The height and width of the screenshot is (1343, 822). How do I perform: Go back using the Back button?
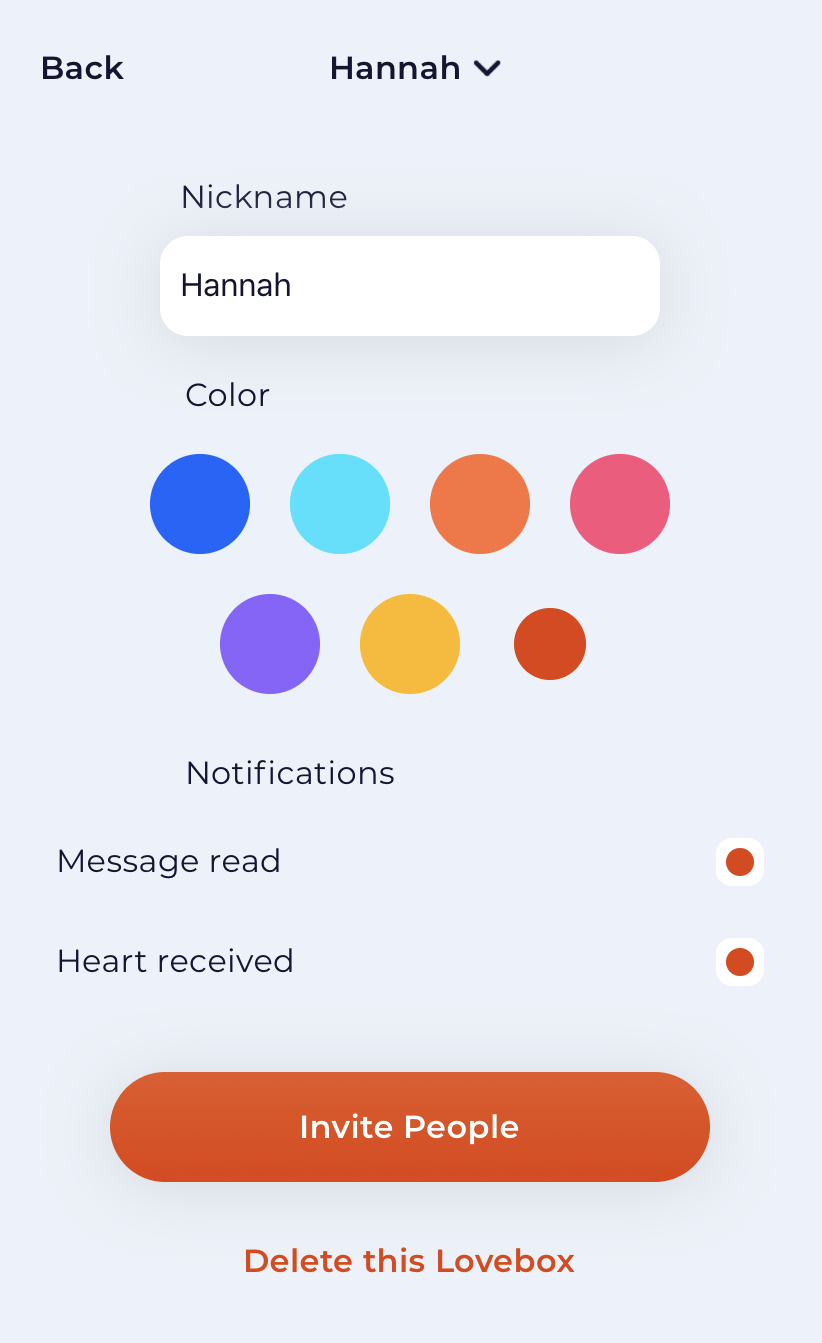point(82,68)
